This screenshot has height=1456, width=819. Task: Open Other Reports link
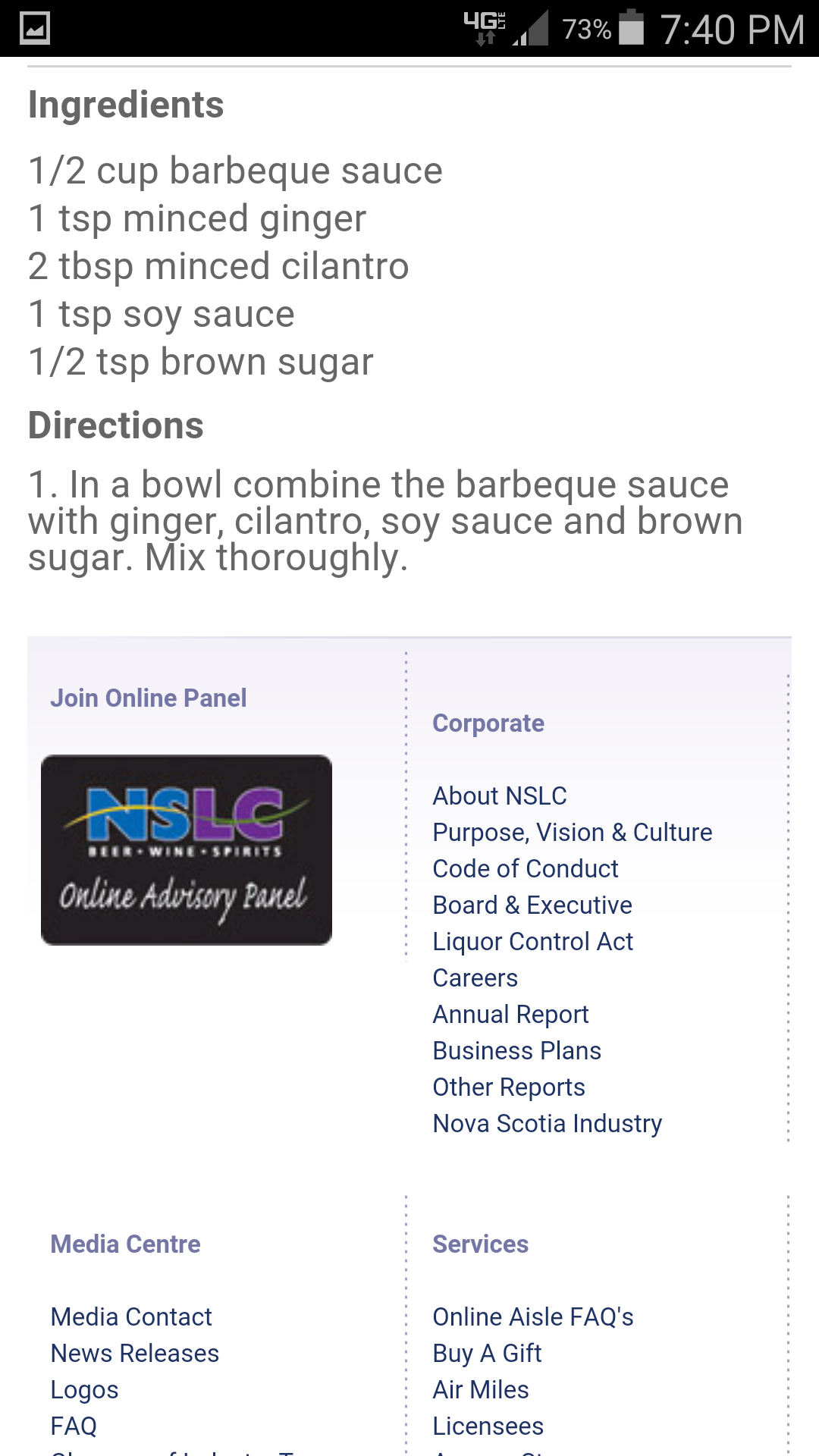tap(508, 1087)
